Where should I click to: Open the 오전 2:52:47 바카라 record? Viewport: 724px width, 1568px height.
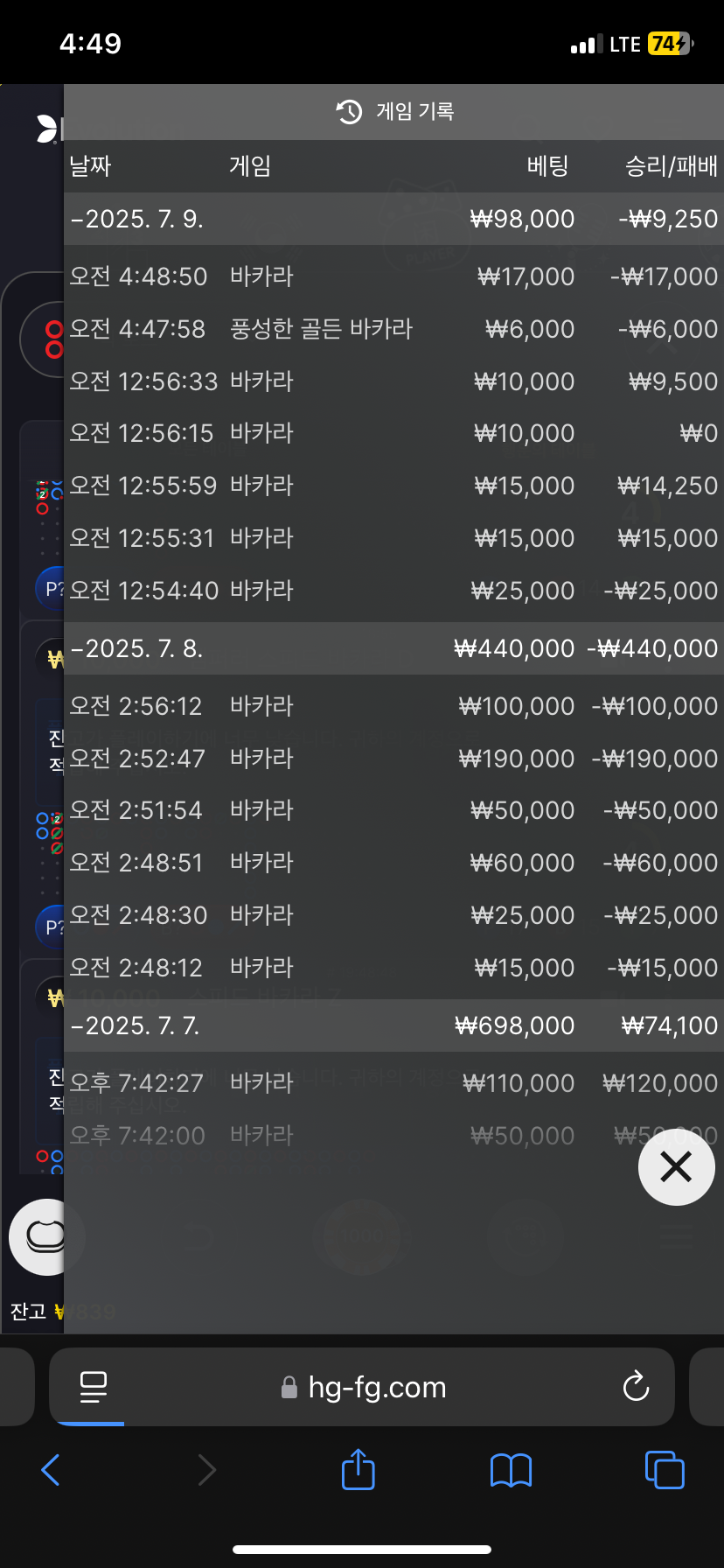point(393,759)
